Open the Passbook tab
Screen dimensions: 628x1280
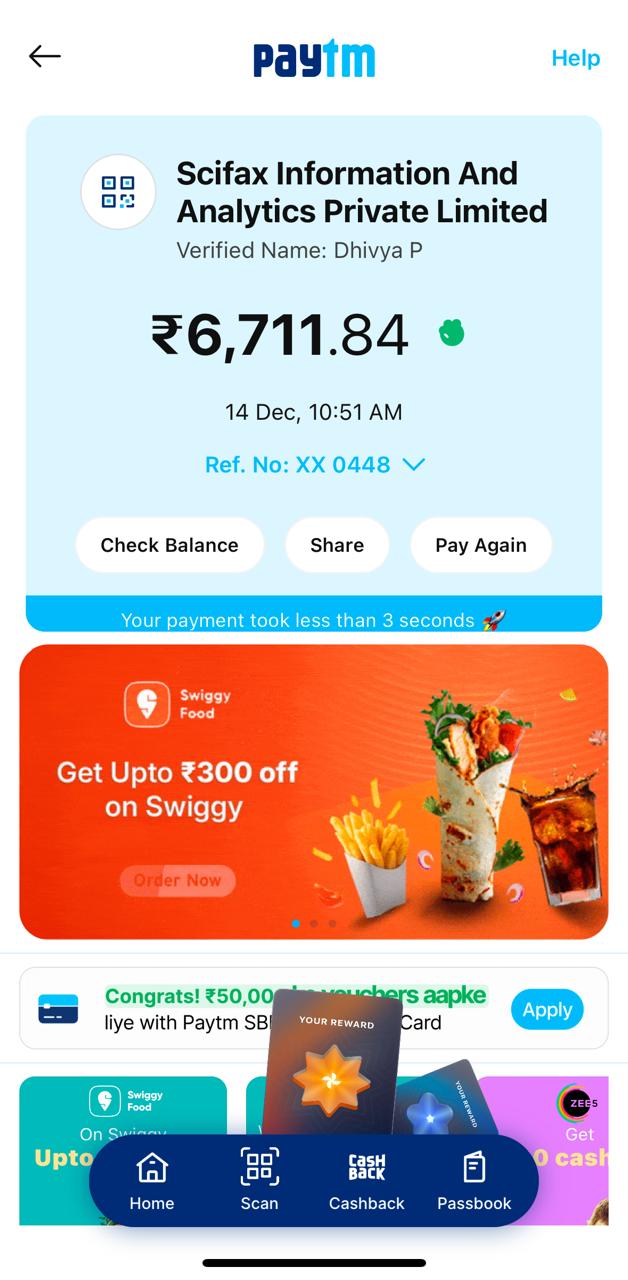[474, 1181]
